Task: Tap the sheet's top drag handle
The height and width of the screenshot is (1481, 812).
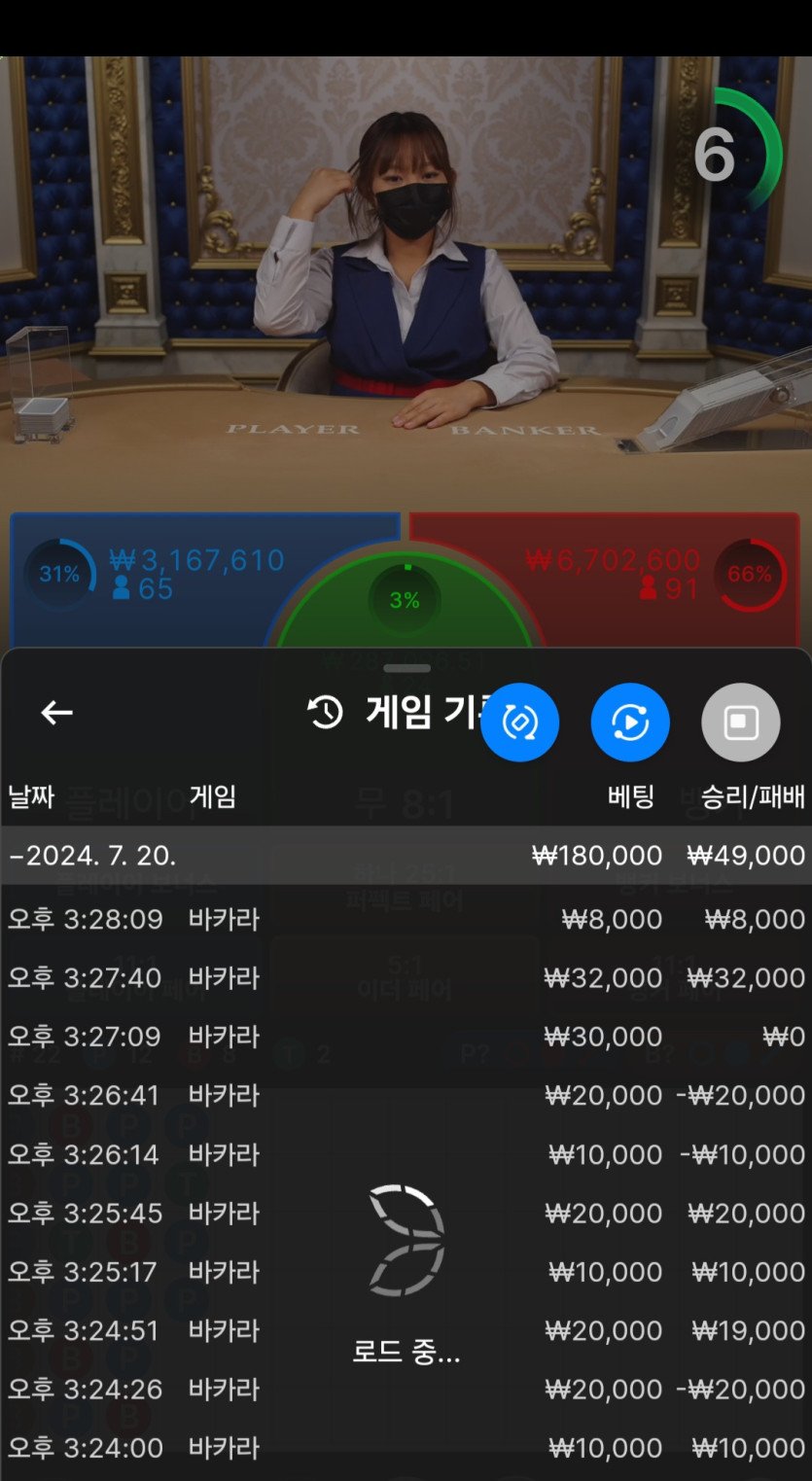Action: point(406,668)
